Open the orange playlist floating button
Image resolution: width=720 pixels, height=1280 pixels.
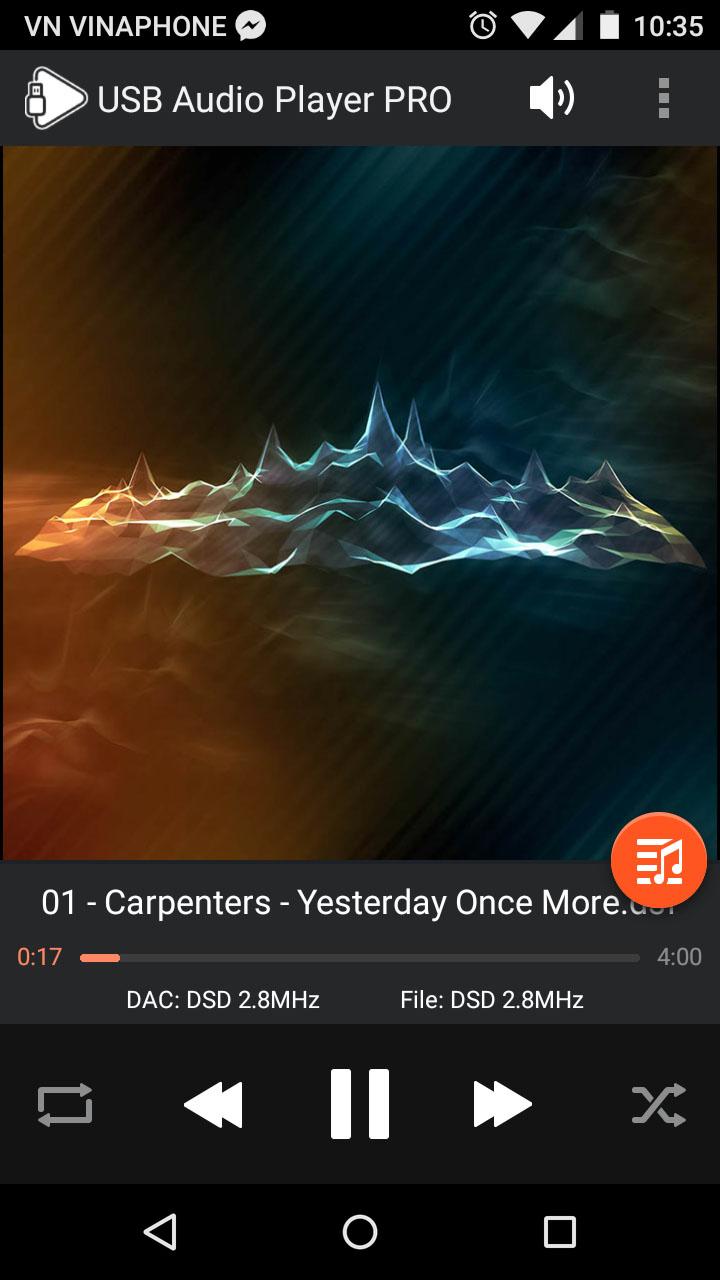[x=659, y=860]
